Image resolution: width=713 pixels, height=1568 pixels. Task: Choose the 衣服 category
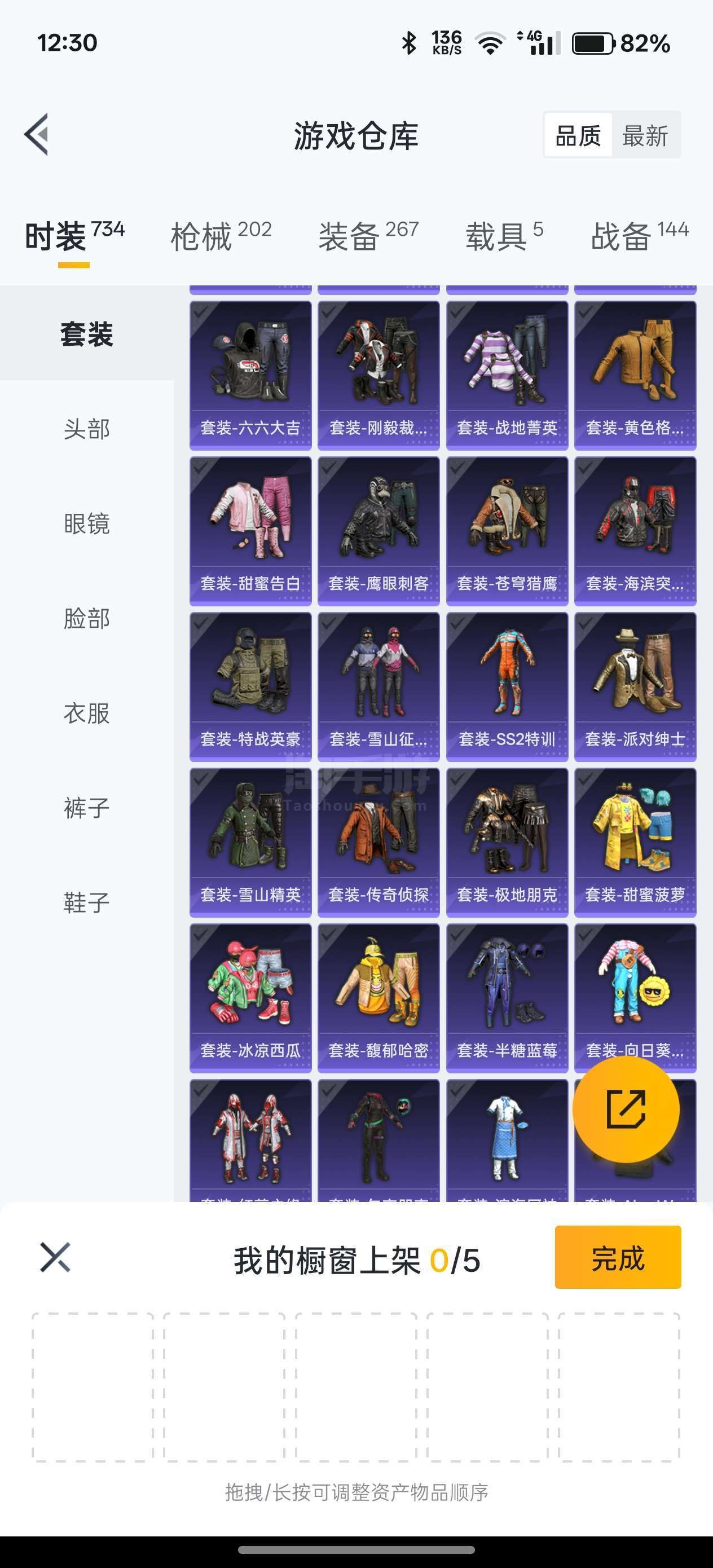point(86,713)
